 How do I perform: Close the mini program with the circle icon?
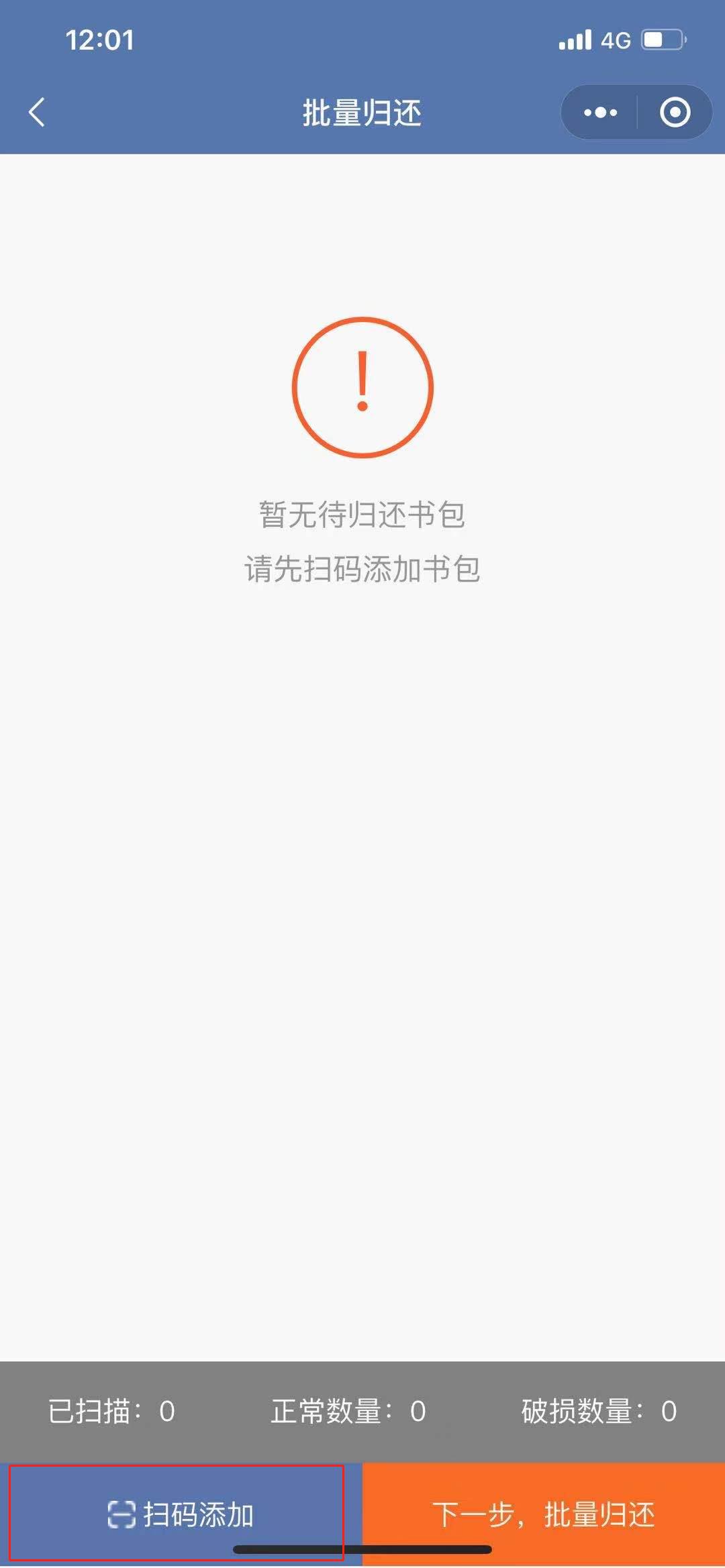(x=675, y=112)
